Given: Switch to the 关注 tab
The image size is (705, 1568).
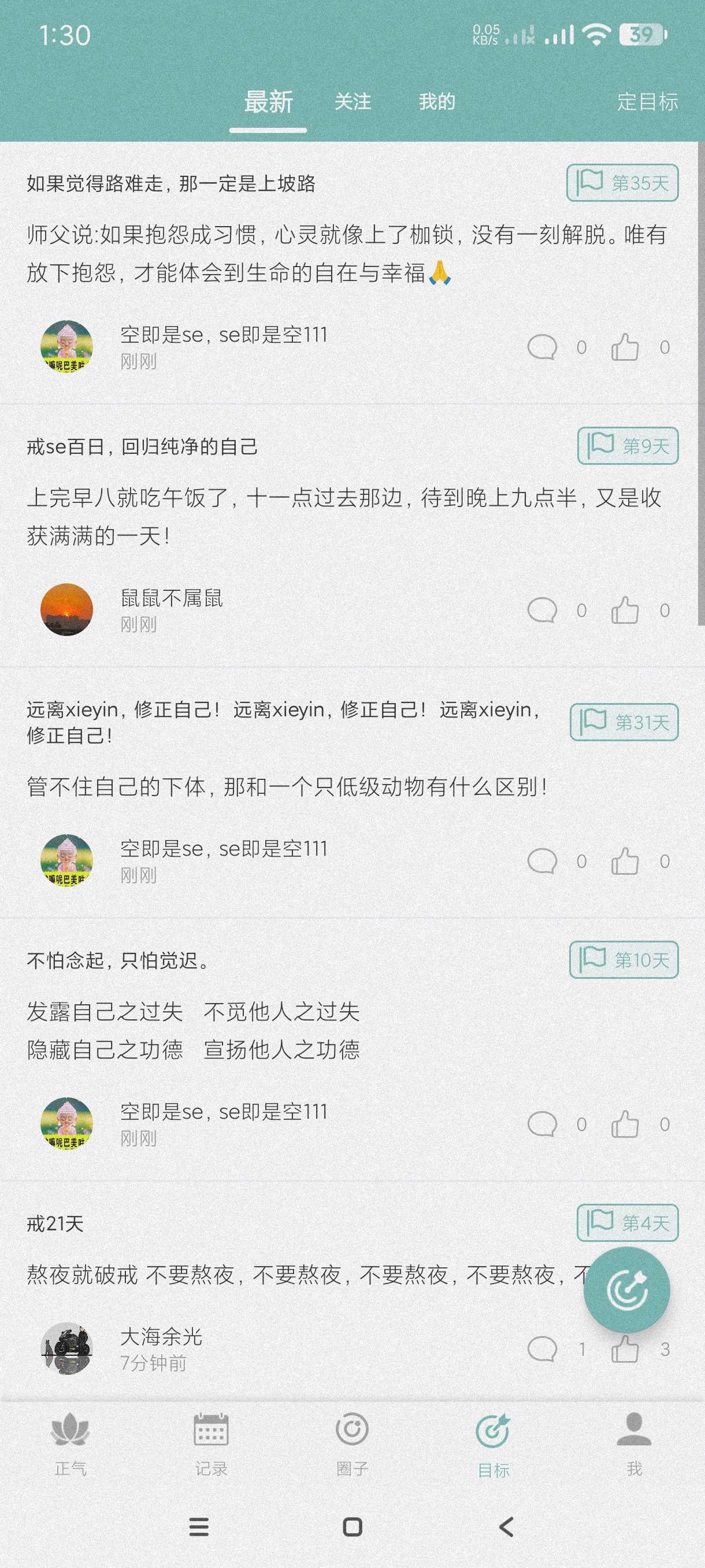Looking at the screenshot, I should (x=352, y=102).
